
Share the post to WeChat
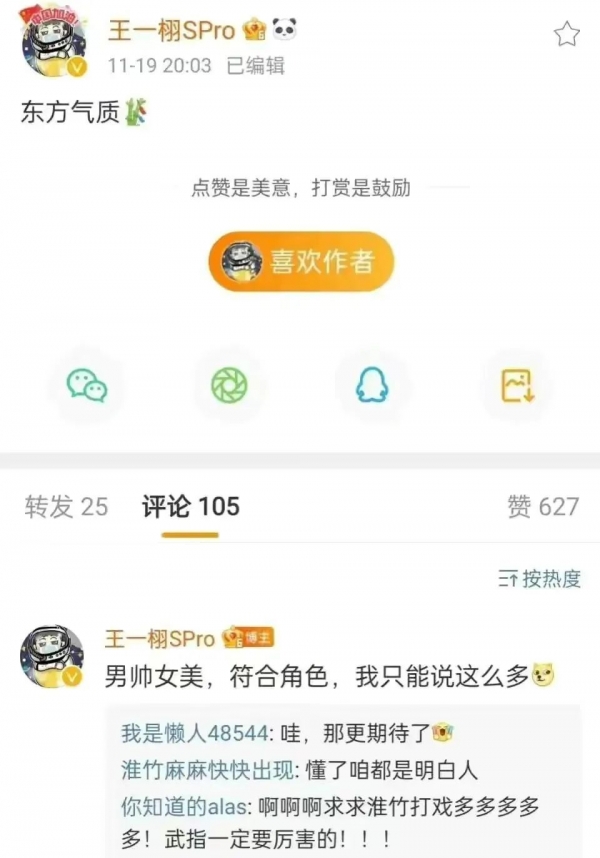tap(87, 384)
